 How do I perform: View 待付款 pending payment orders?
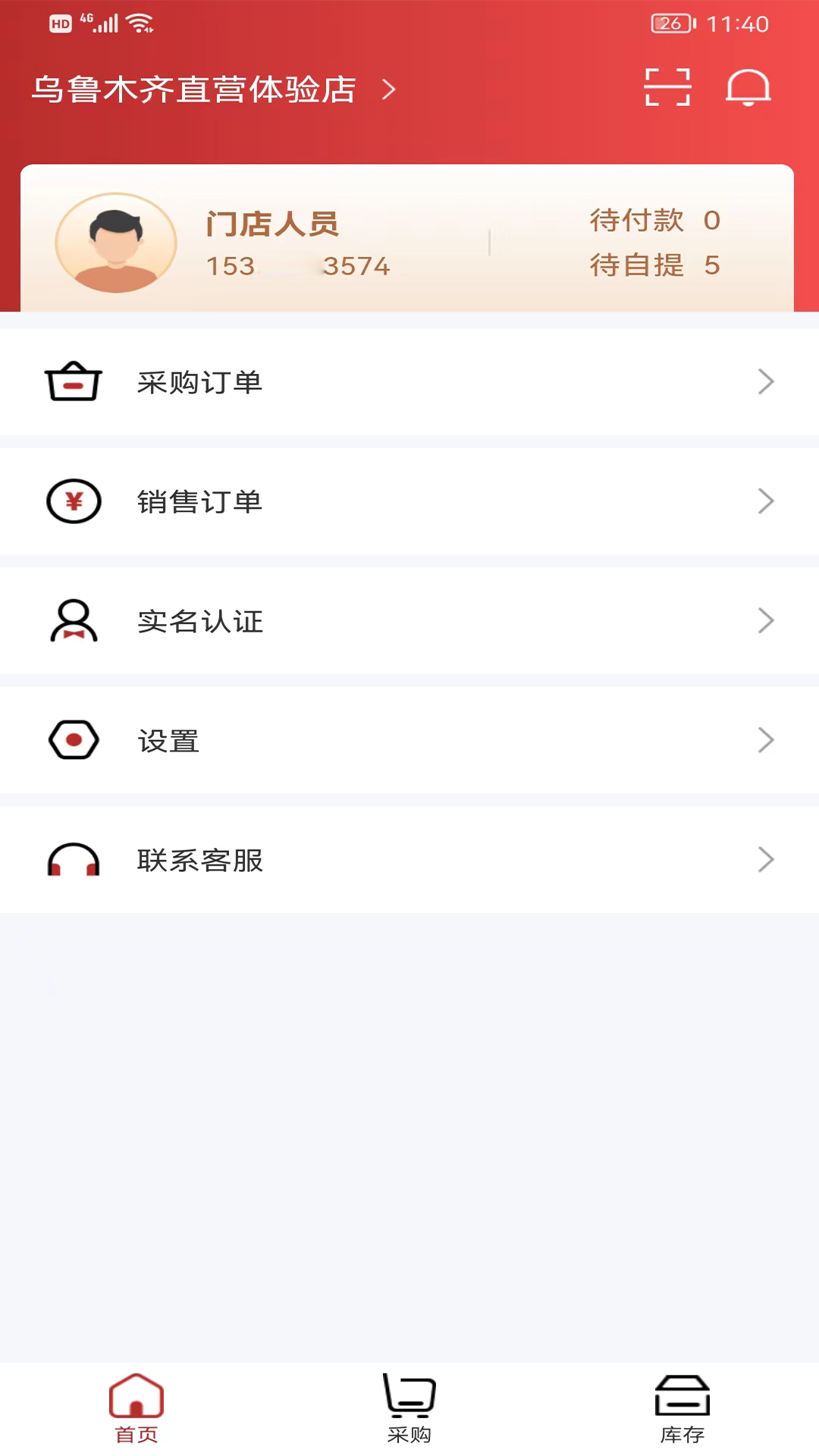654,221
